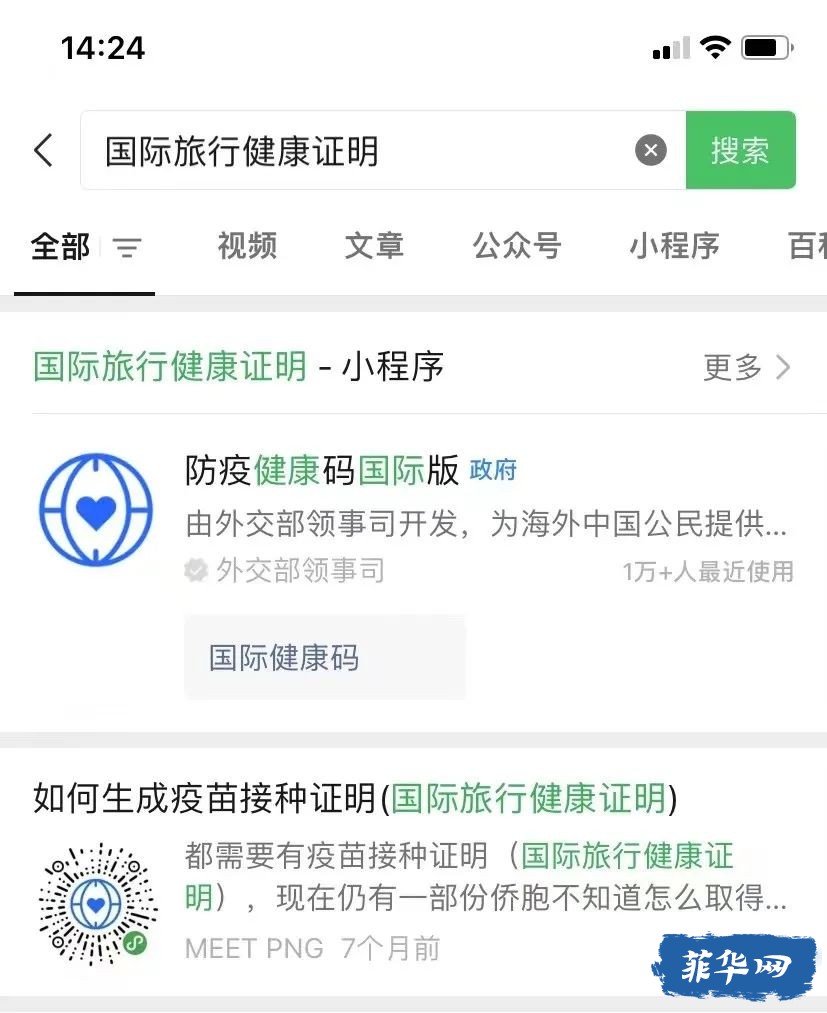
Task: Go back using the arrow icon
Action: point(43,151)
